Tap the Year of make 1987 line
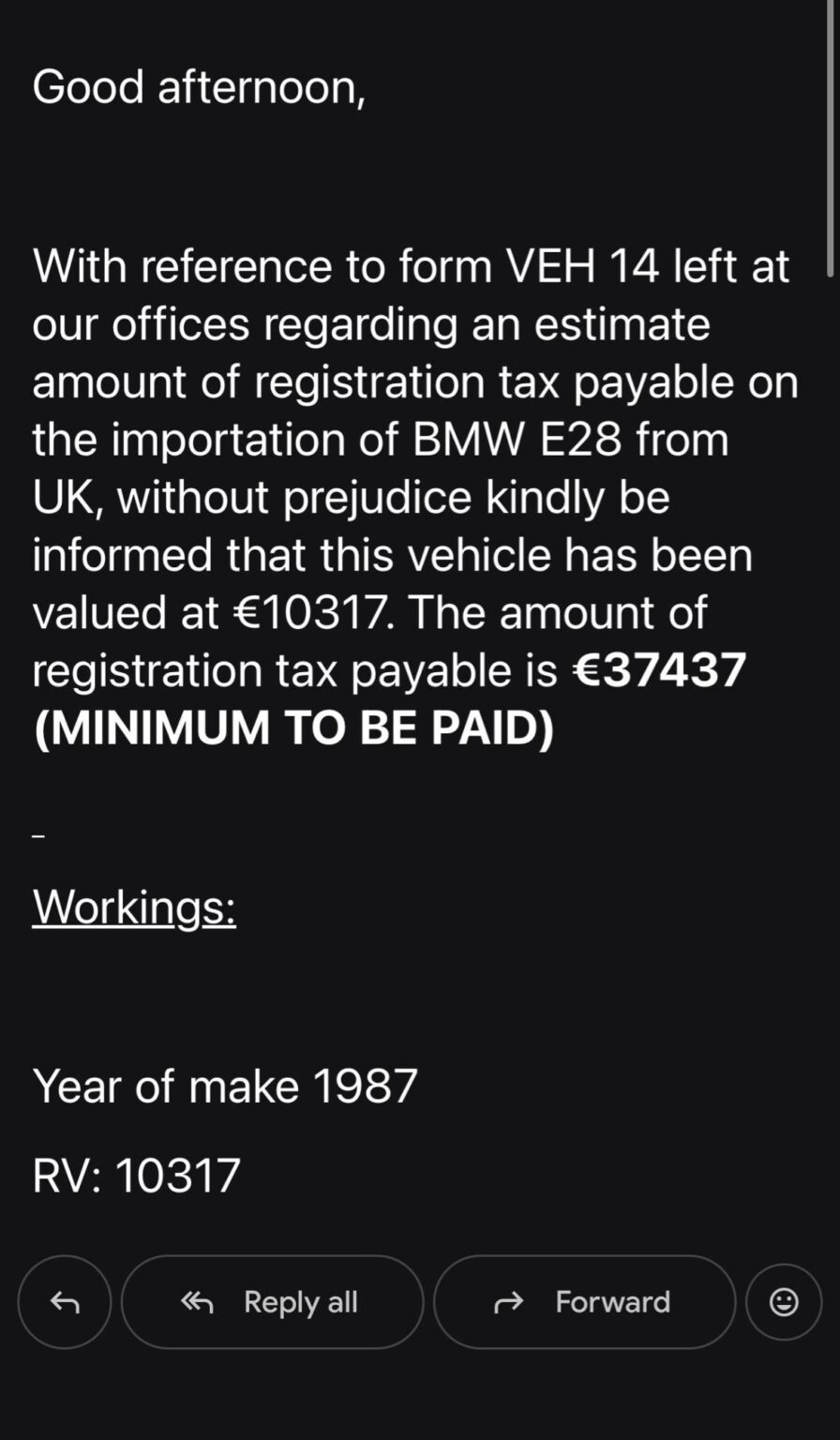The image size is (840, 1440). (225, 1086)
